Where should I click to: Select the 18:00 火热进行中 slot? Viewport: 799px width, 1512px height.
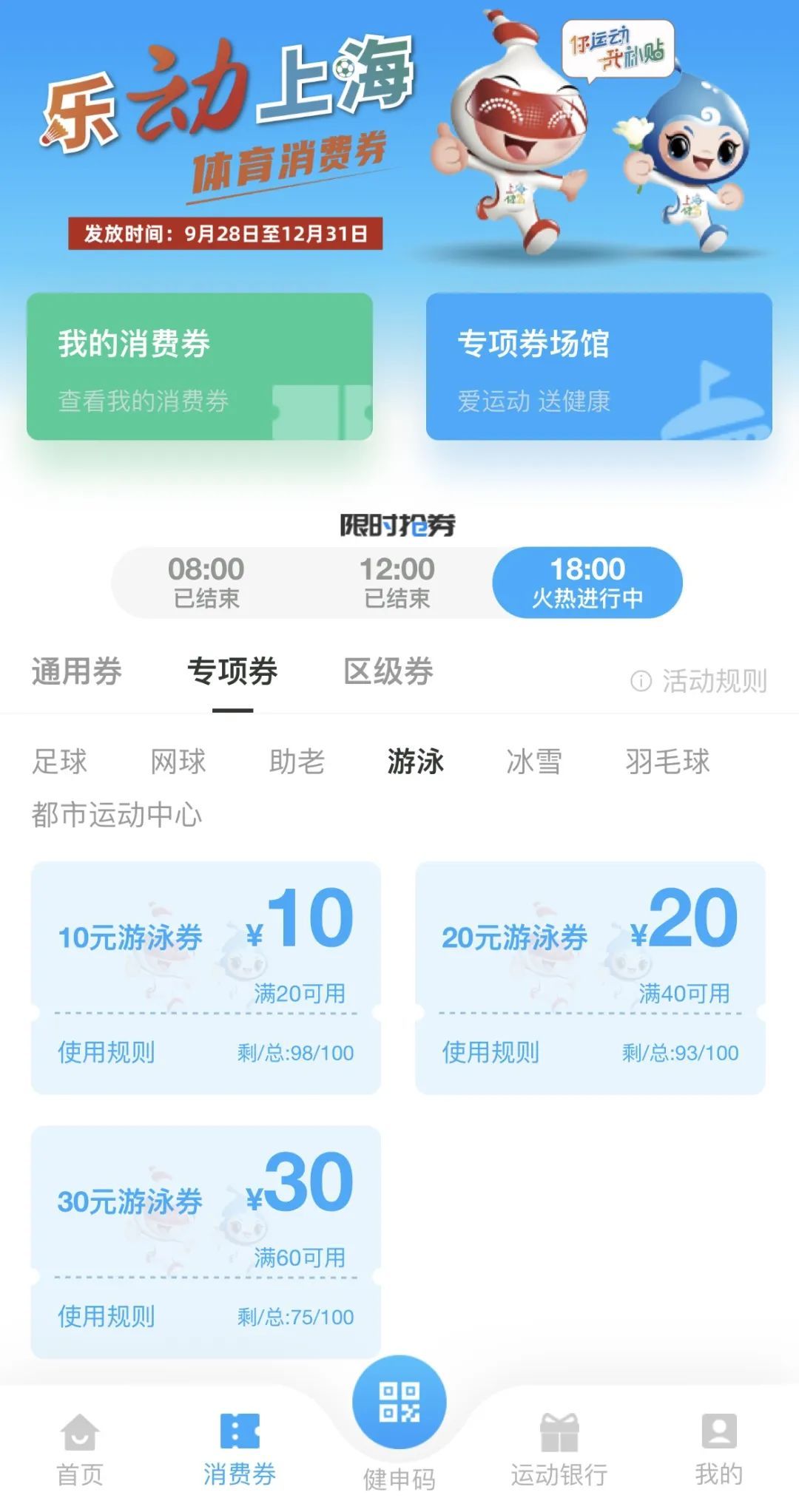coord(587,583)
